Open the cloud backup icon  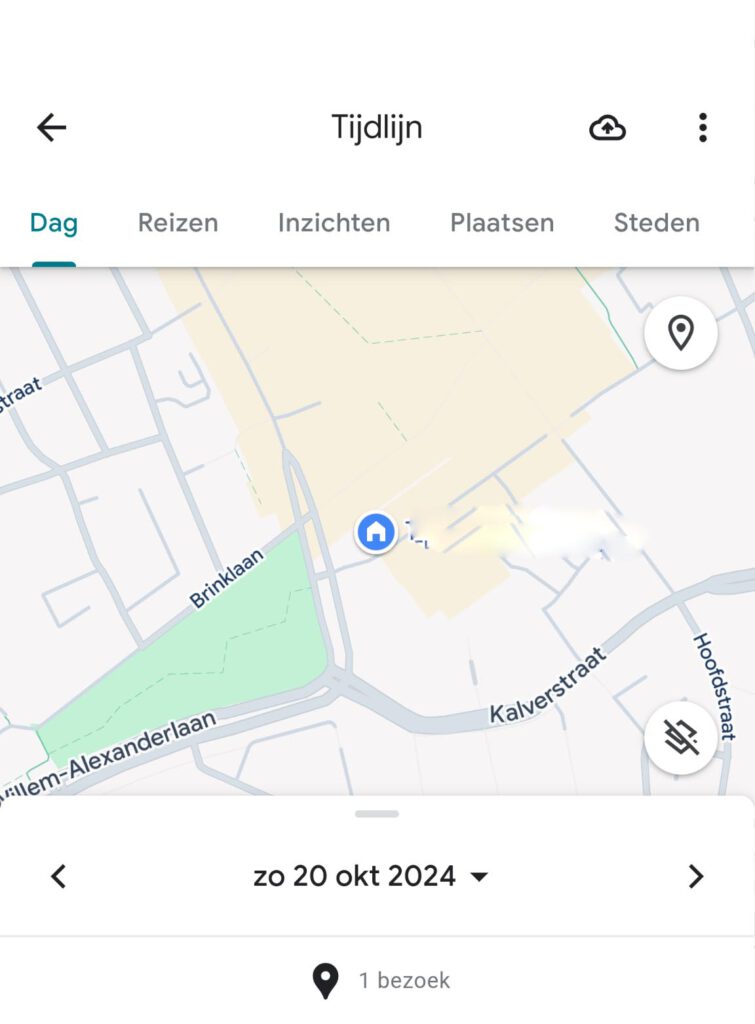(x=607, y=127)
